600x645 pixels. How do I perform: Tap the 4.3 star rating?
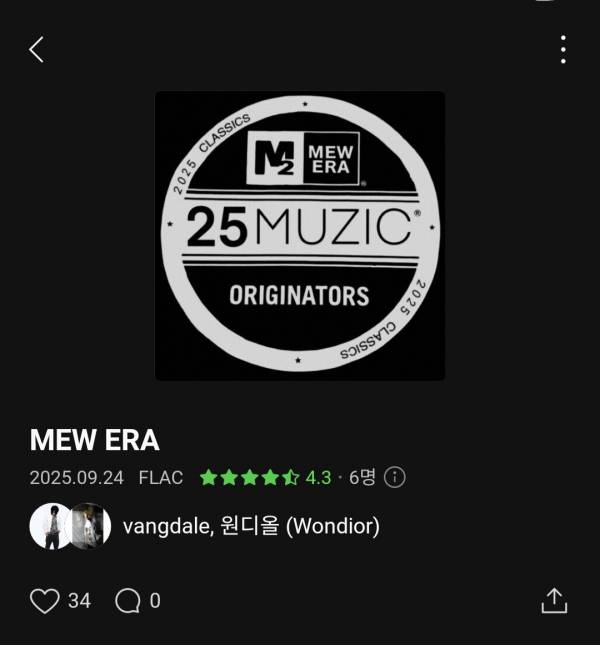(265, 477)
